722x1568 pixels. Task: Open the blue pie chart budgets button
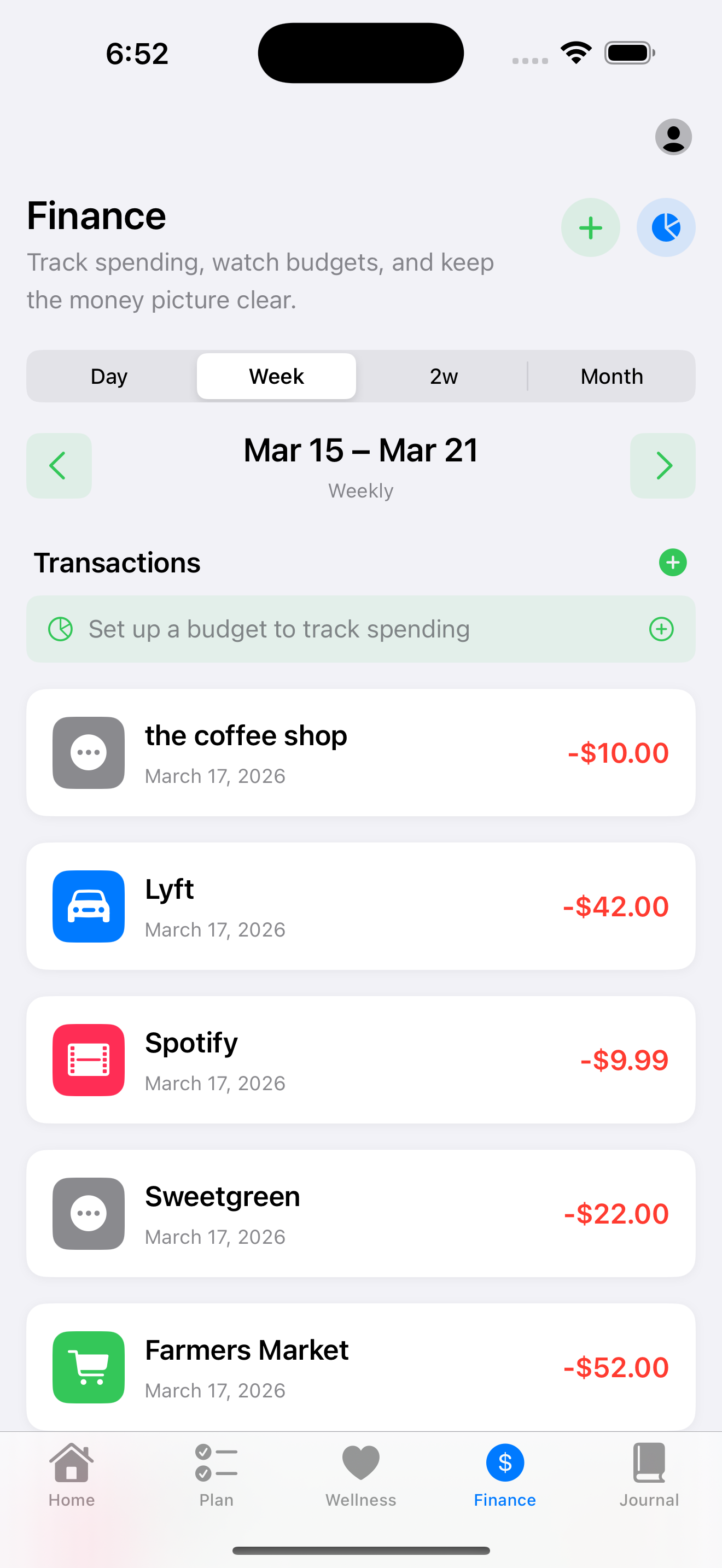pos(665,227)
